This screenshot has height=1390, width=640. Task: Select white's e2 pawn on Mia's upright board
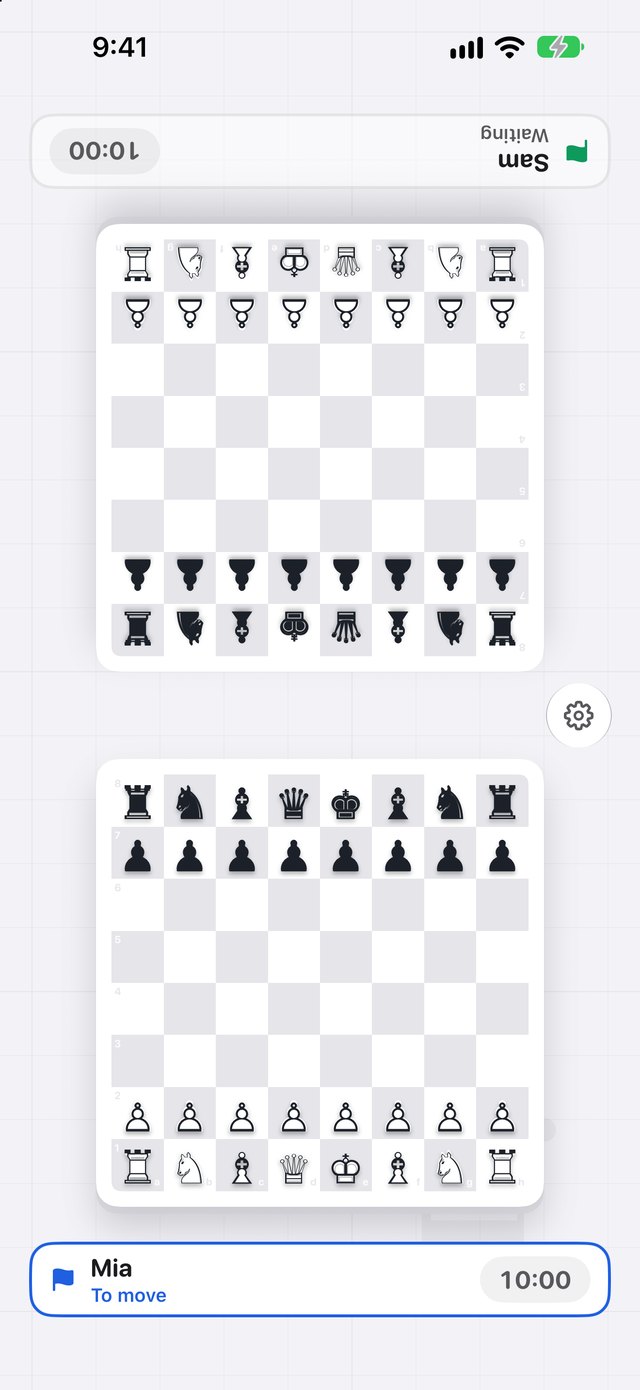tap(345, 1114)
